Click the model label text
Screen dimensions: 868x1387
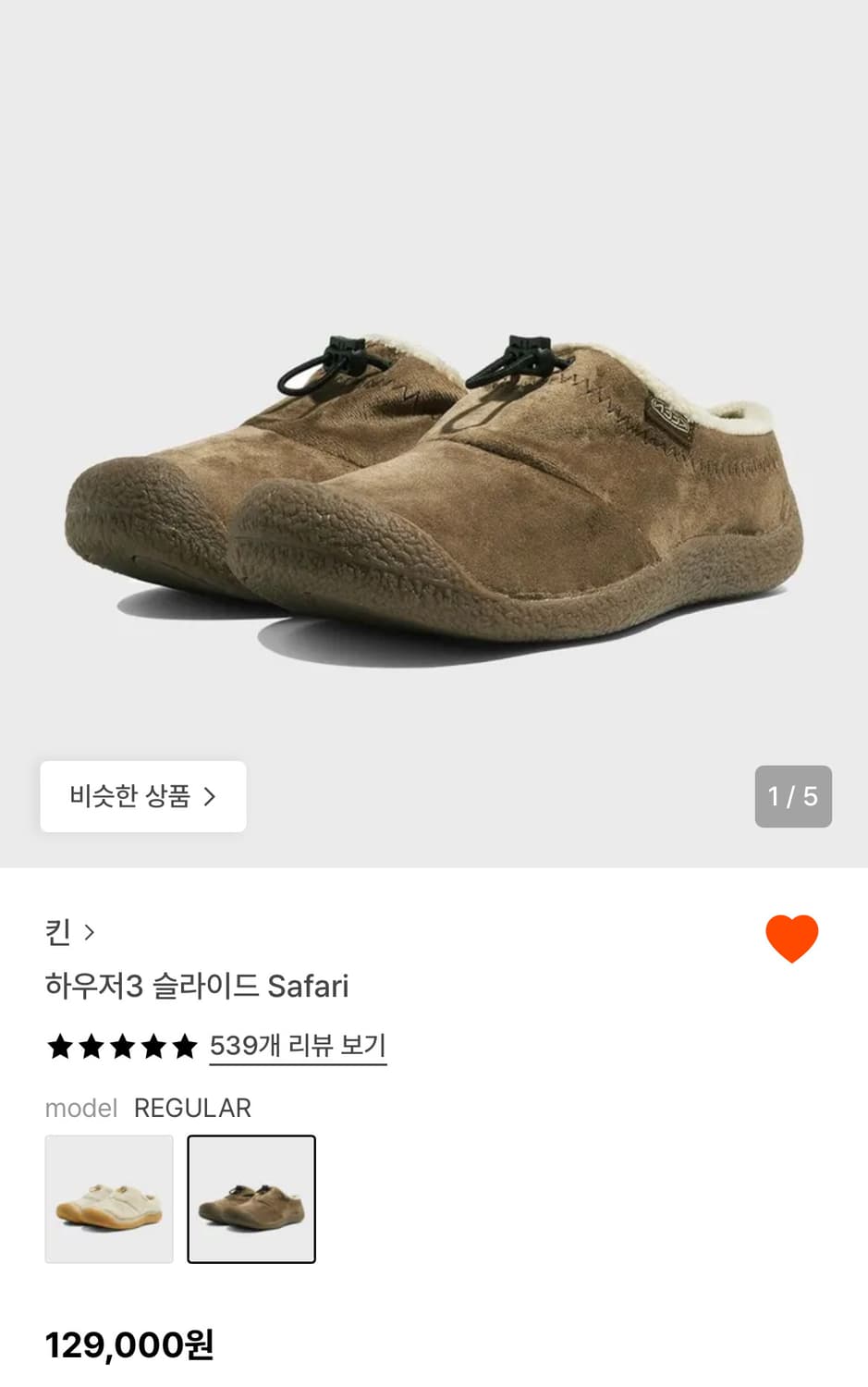pos(80,1109)
